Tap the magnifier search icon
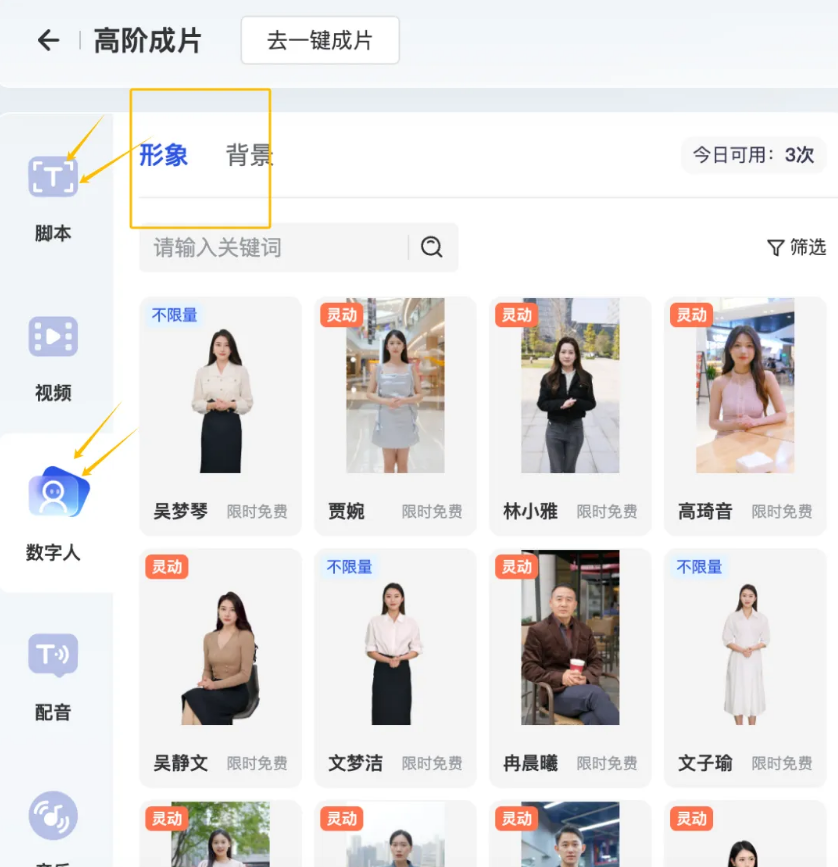838x867 pixels. (432, 247)
